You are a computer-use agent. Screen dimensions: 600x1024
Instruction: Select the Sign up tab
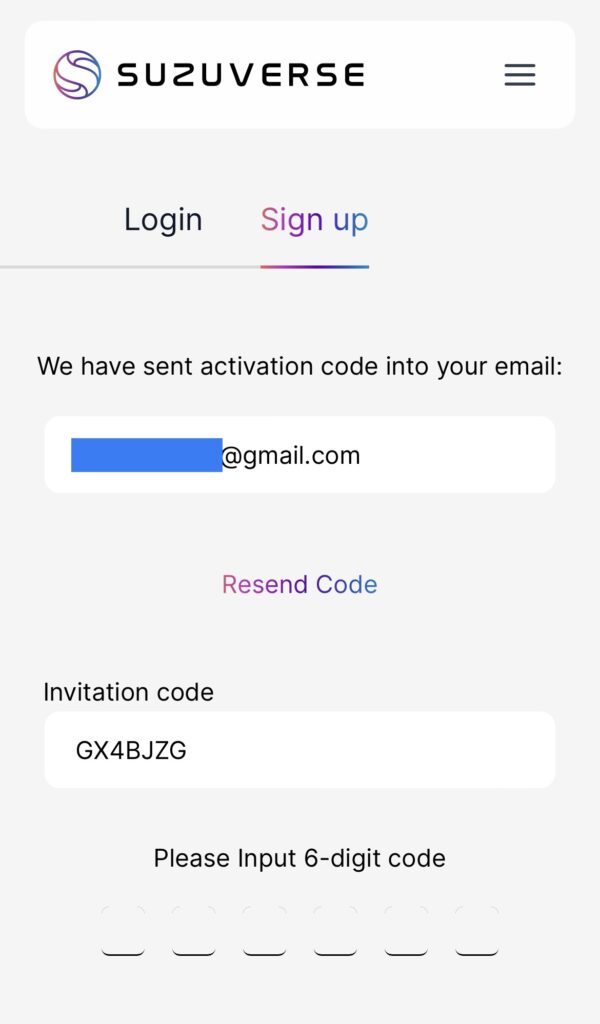click(314, 220)
